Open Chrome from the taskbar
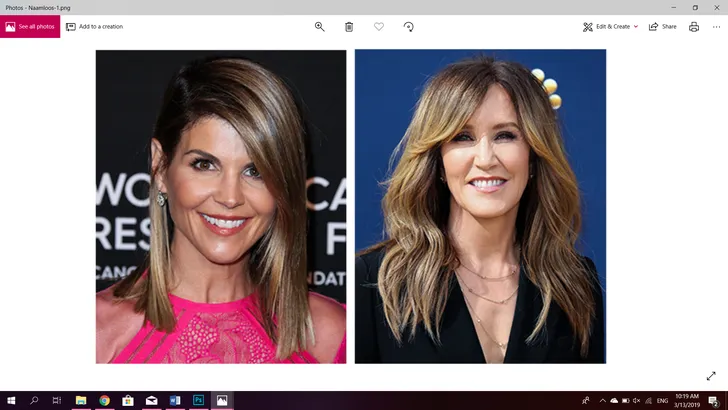Screen dimensions: 728x410 click(104, 400)
